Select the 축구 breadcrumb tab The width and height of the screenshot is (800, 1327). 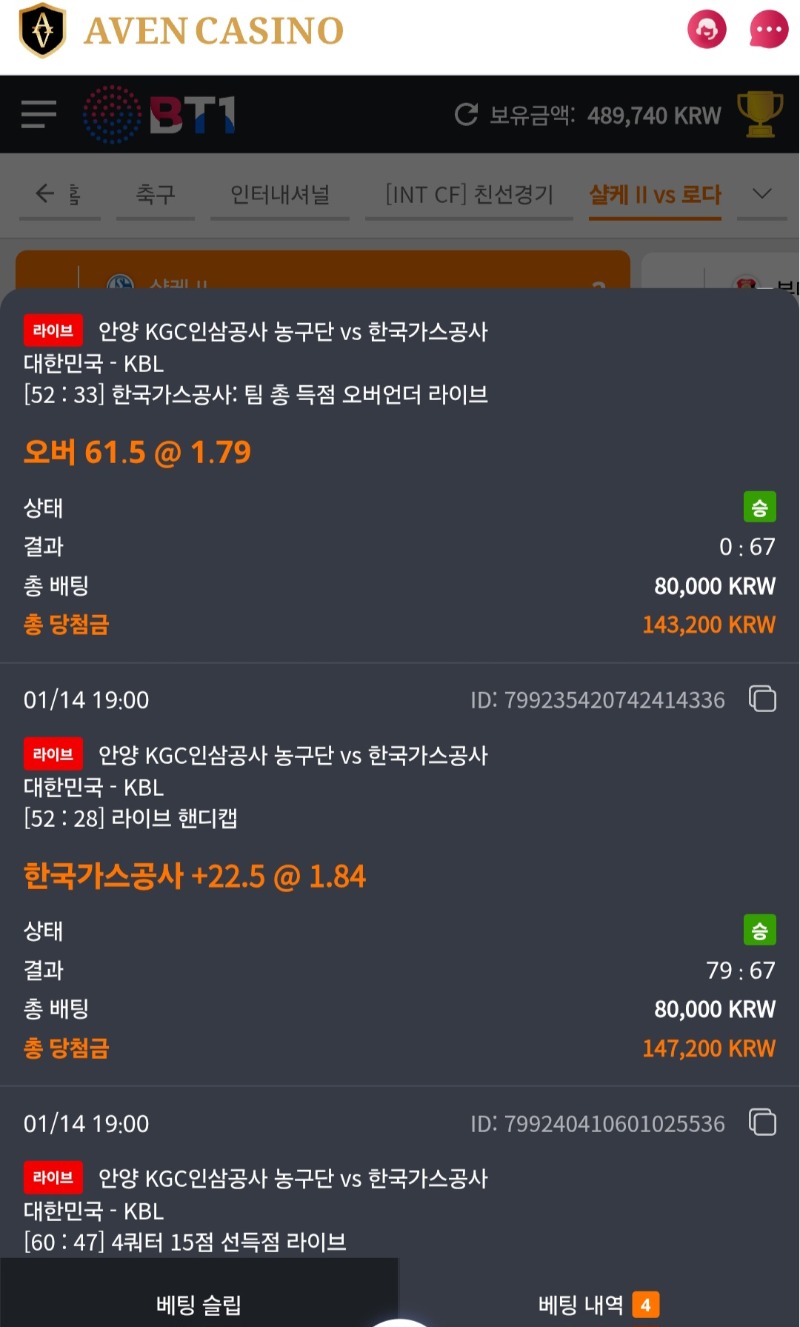pyautogui.click(x=155, y=194)
